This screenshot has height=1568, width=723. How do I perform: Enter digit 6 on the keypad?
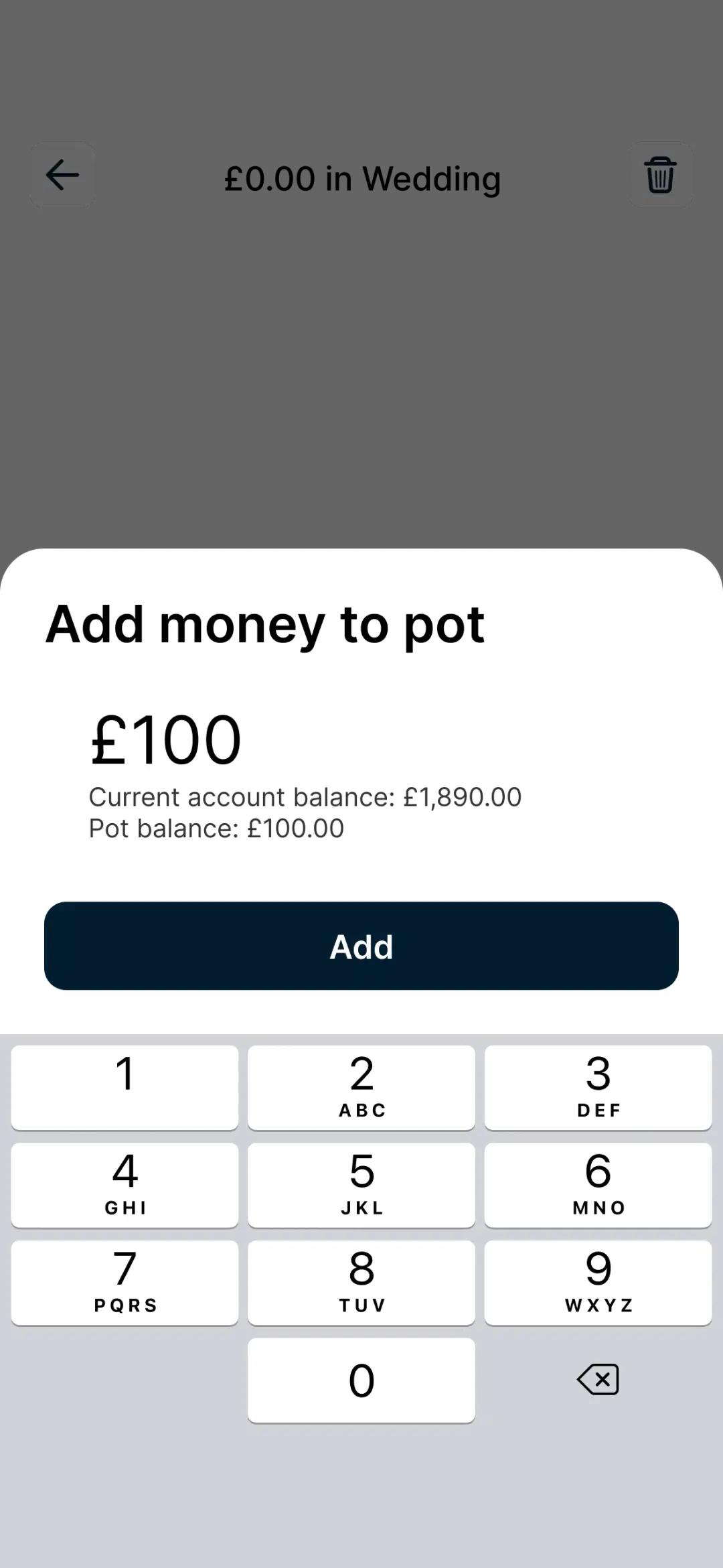tap(598, 1185)
